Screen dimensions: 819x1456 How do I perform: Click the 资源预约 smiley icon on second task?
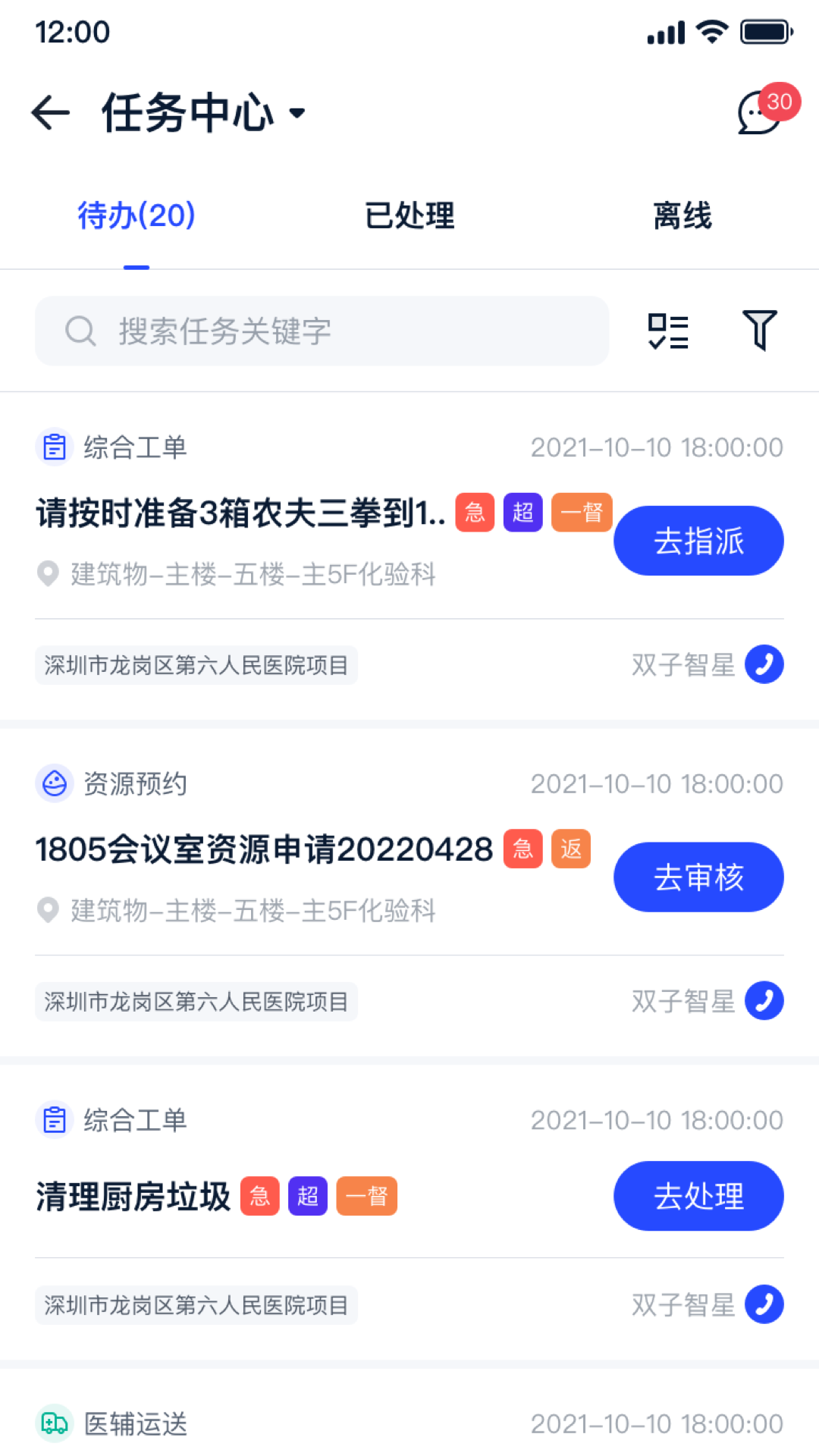pyautogui.click(x=54, y=784)
